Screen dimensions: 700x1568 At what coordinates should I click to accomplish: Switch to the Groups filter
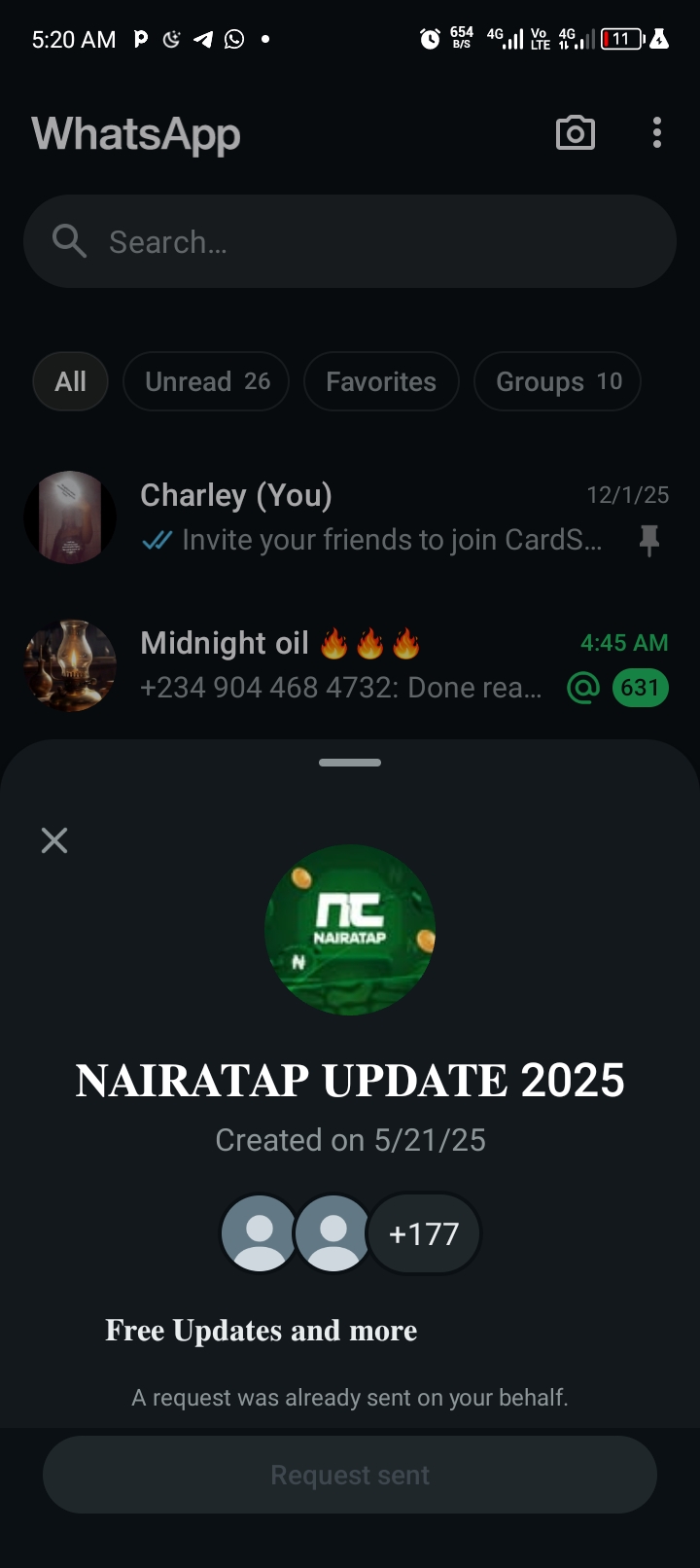click(557, 381)
